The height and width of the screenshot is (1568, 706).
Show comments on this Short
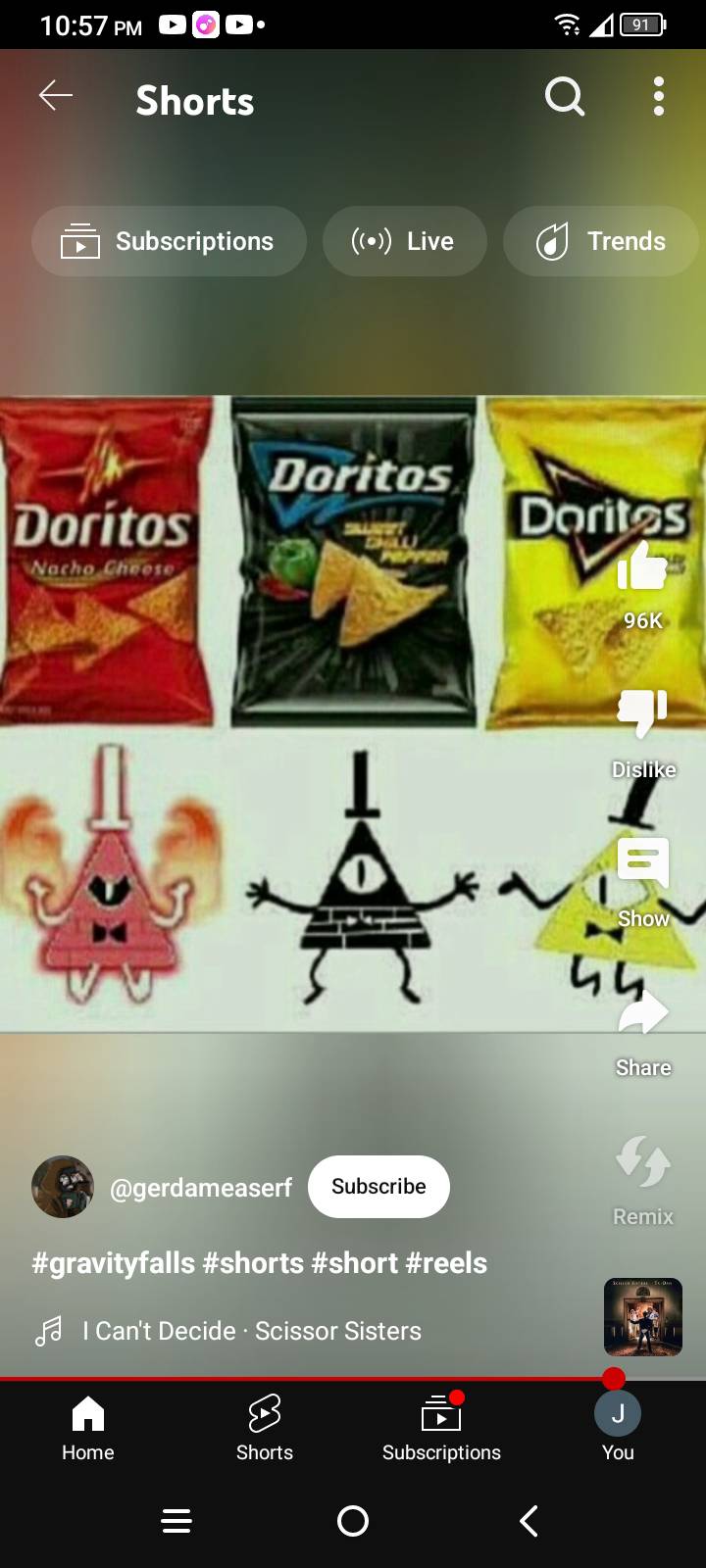642,864
